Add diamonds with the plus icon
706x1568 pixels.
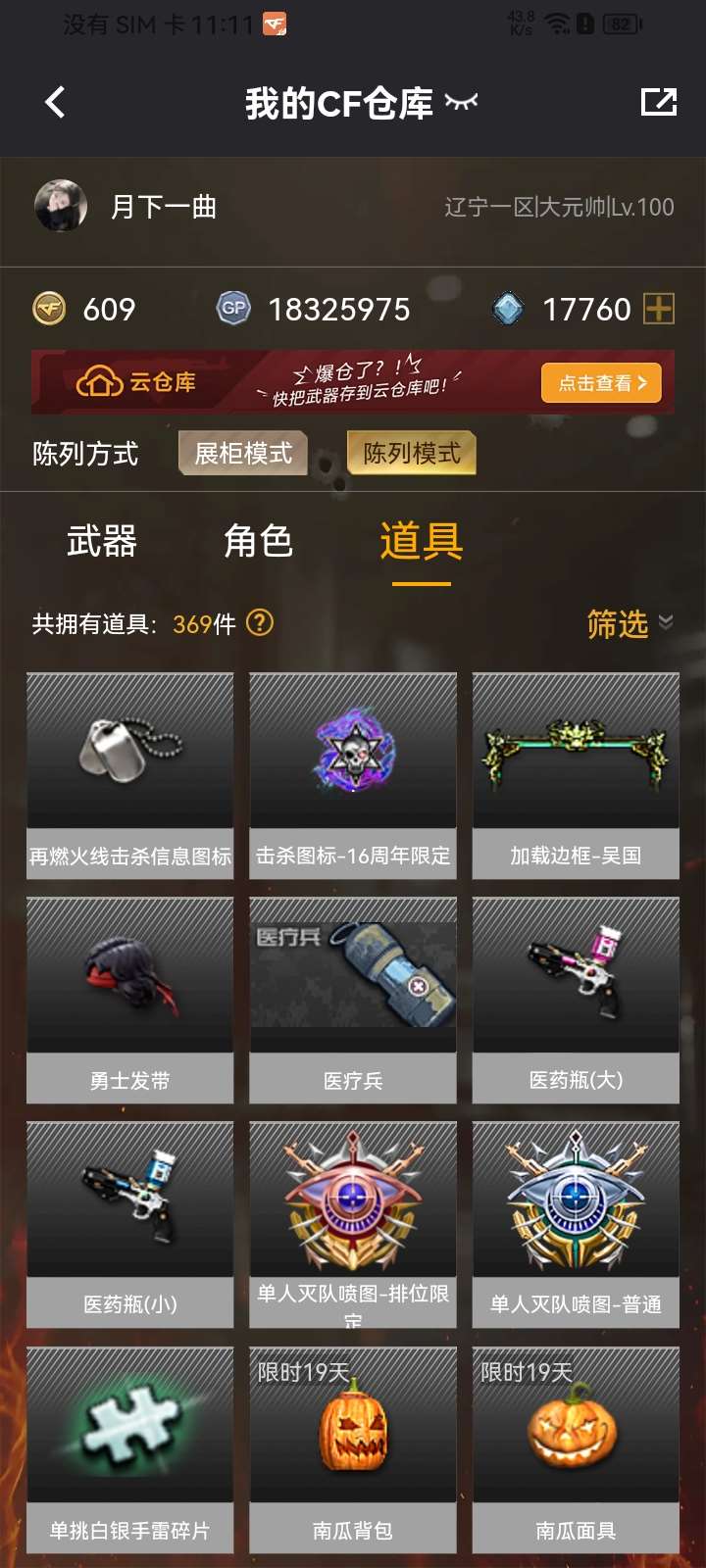click(x=659, y=310)
